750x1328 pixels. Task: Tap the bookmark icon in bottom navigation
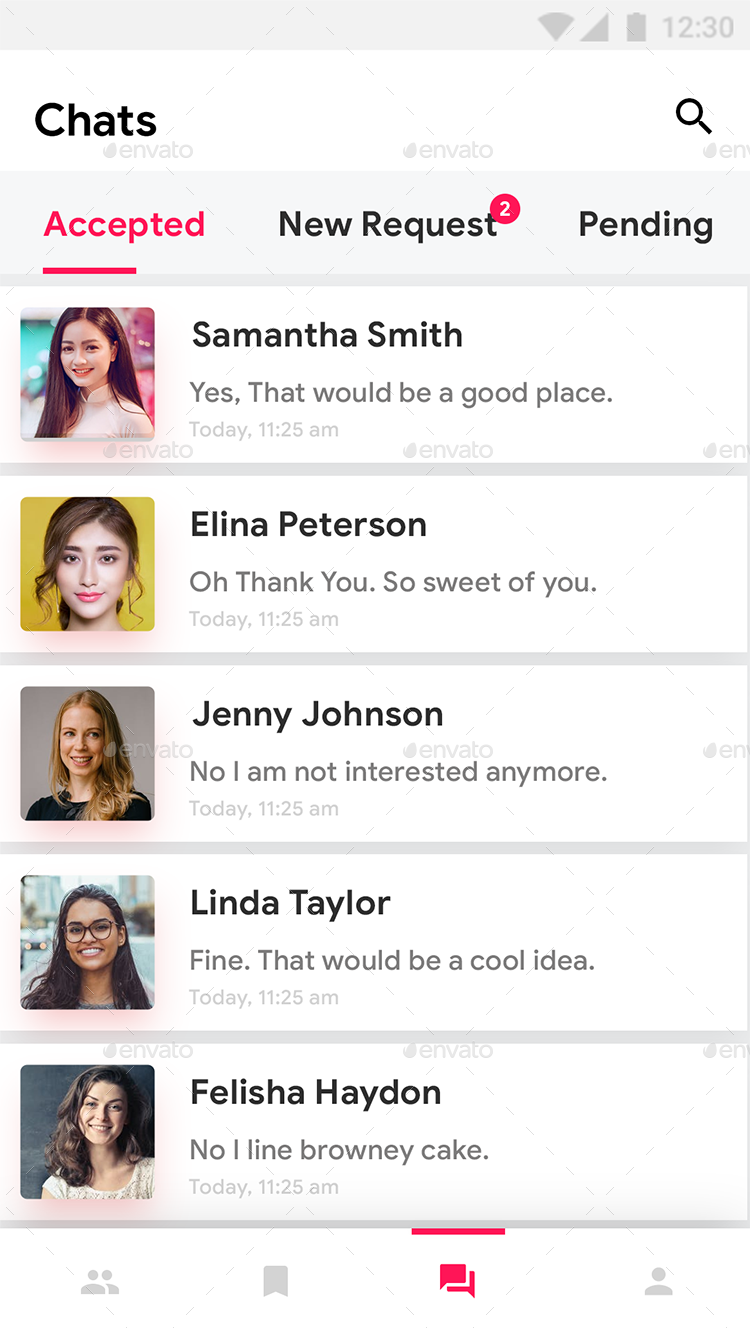(275, 1280)
